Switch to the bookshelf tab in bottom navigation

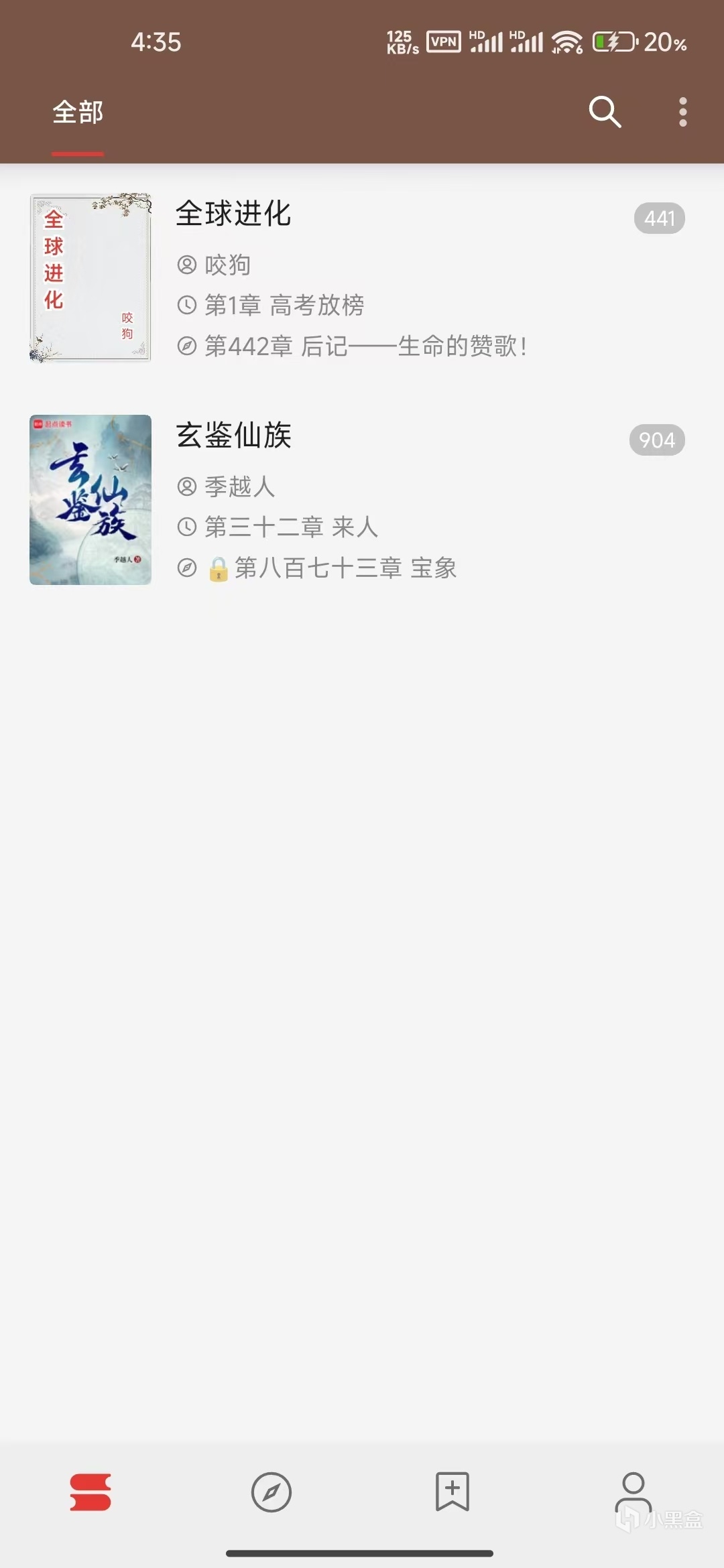pos(90,1492)
